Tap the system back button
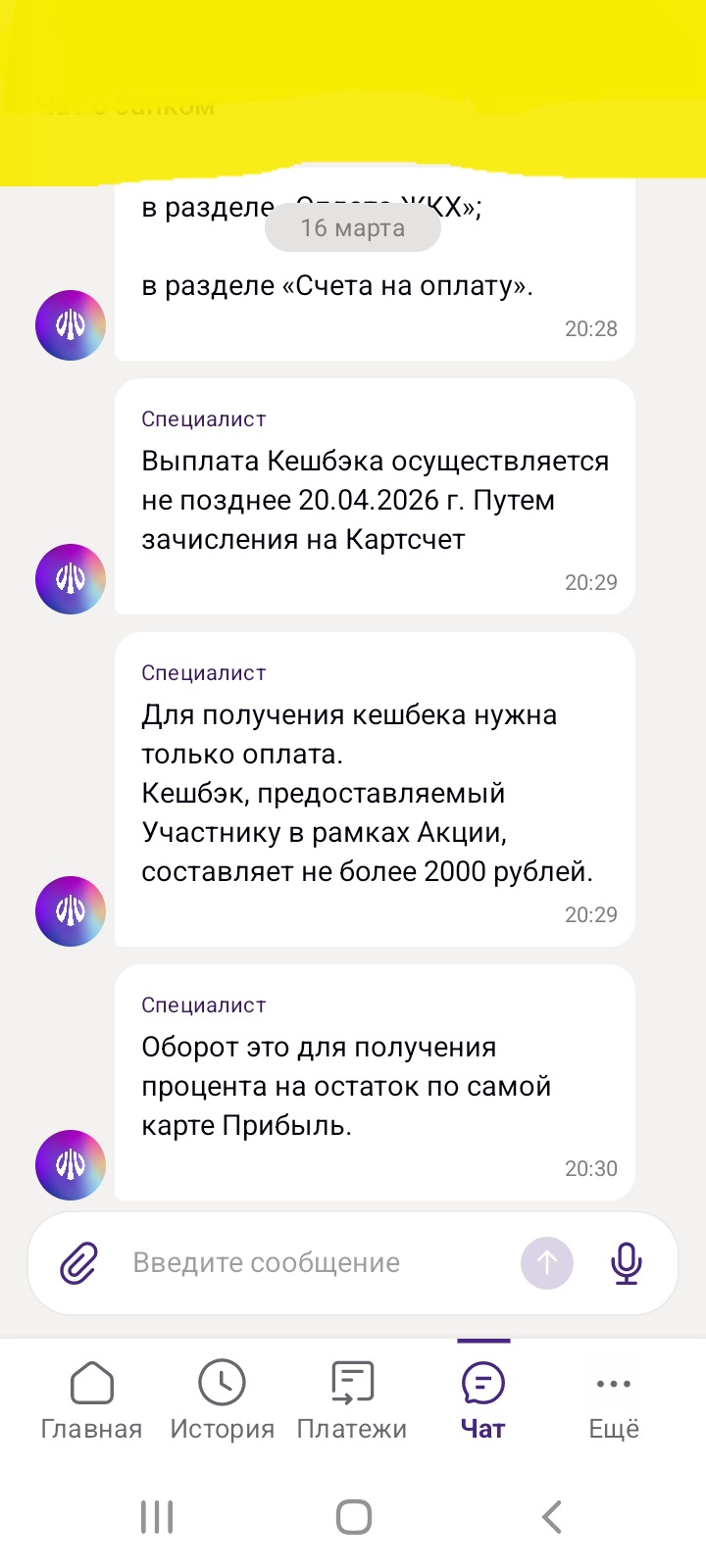706x1568 pixels. (x=552, y=1517)
